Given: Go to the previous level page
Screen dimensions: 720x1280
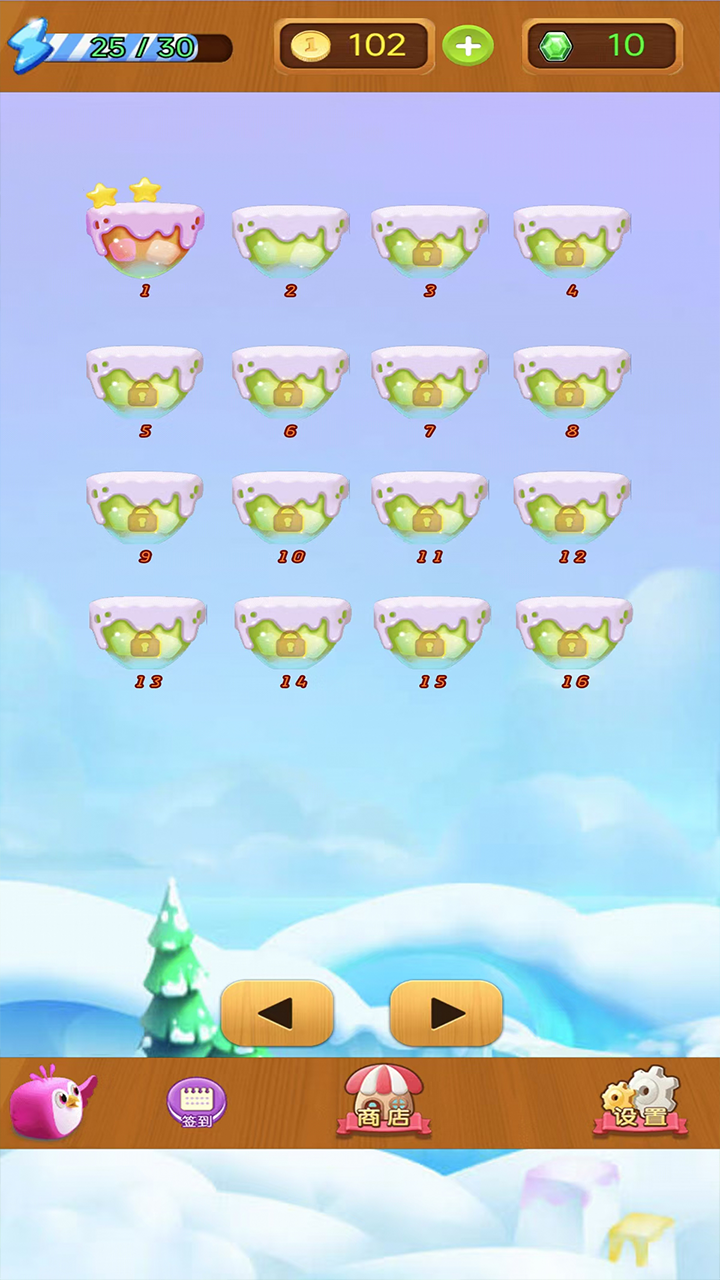Looking at the screenshot, I should click(x=276, y=1013).
